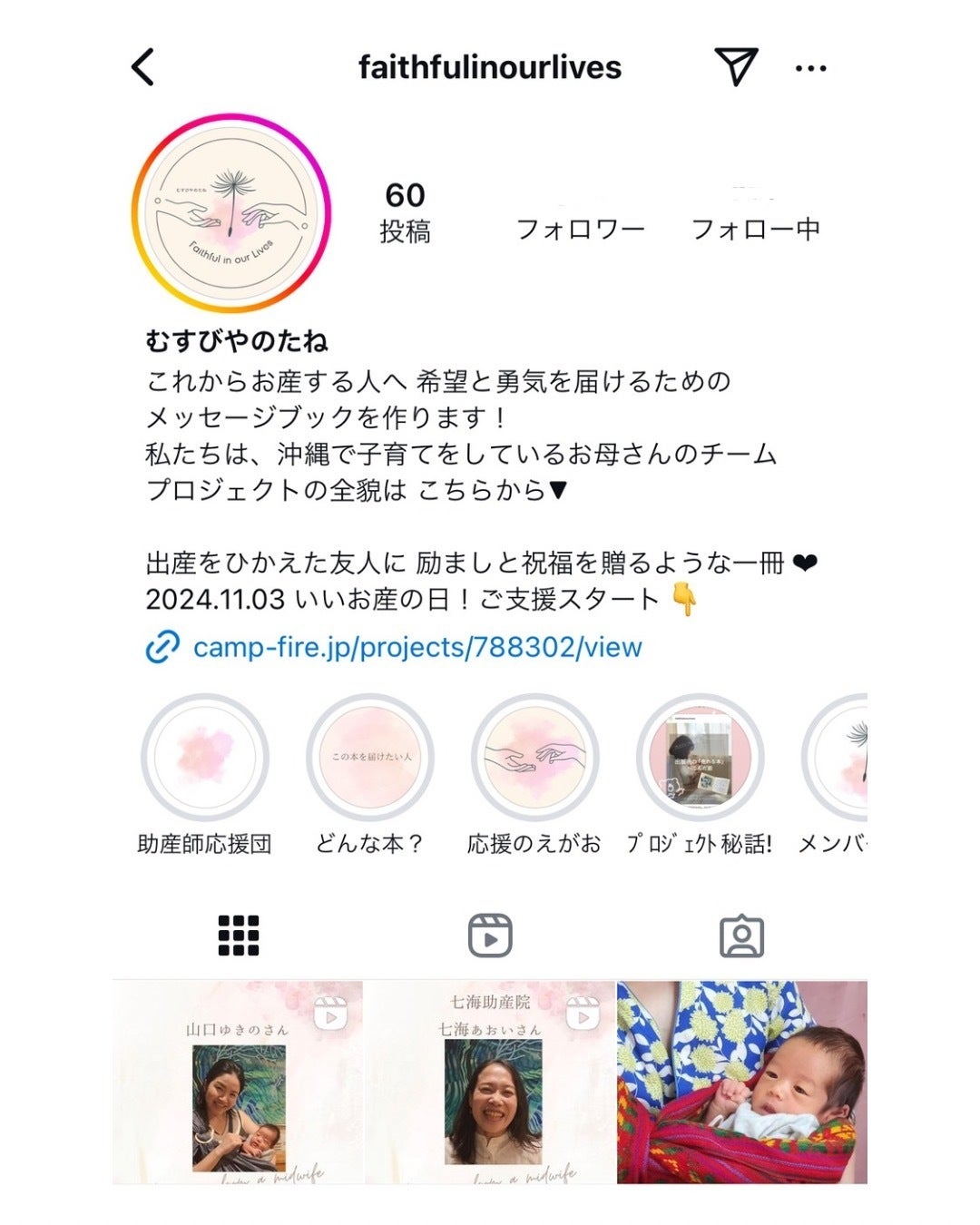Open the 山口ゆきのさん reel post
Viewport: 980px width, 1225px height.
point(238,1082)
